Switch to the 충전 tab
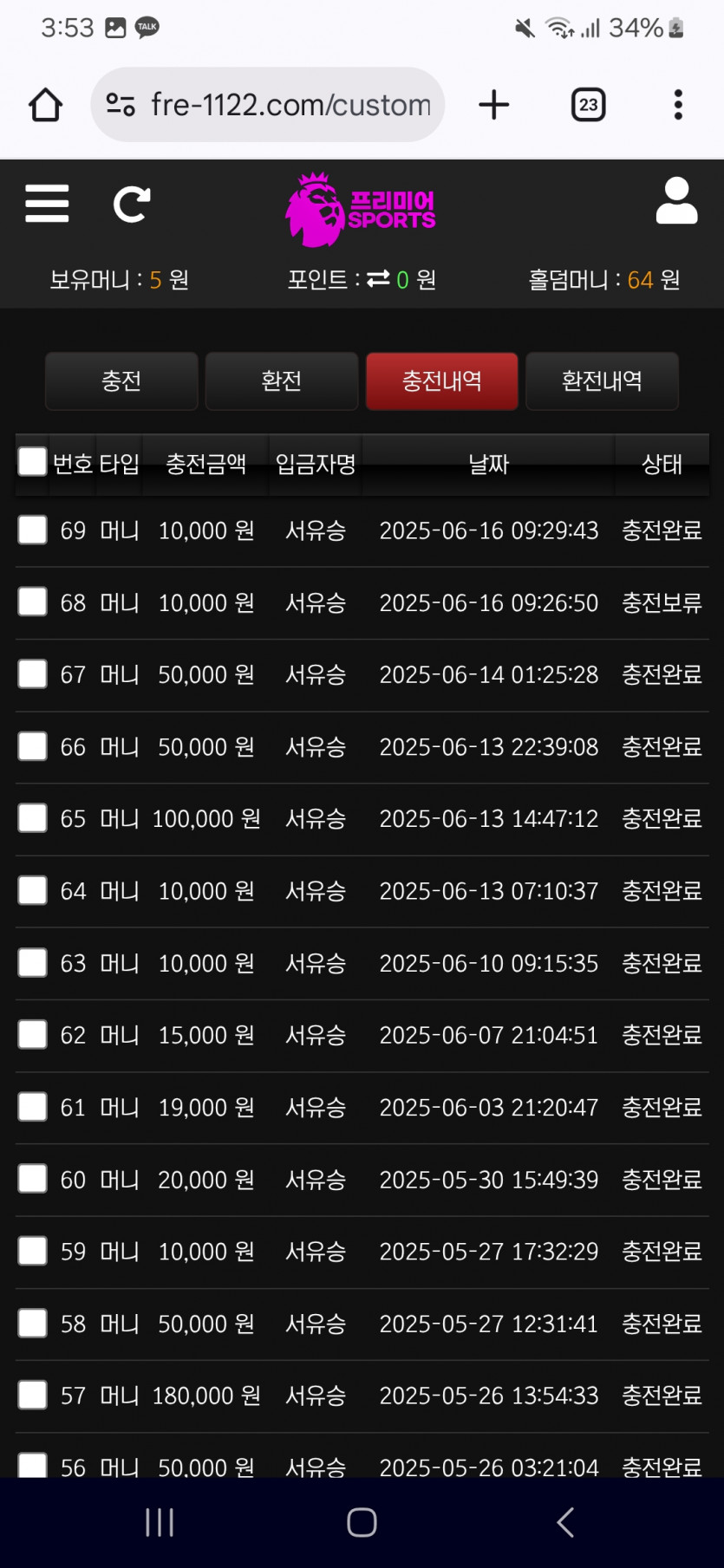Viewport: 724px width, 1568px height. tap(121, 381)
